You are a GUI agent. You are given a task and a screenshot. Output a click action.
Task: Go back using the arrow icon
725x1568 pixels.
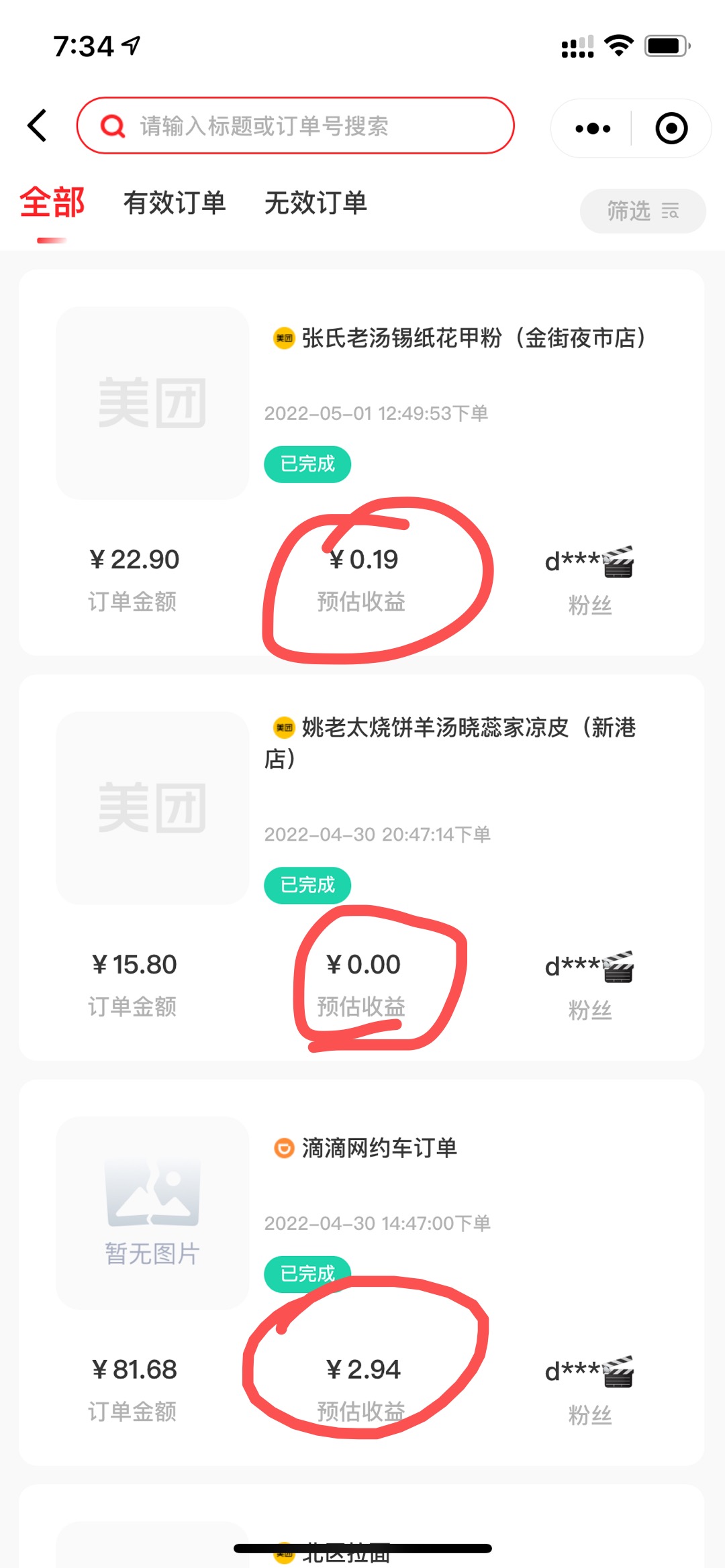coord(38,125)
